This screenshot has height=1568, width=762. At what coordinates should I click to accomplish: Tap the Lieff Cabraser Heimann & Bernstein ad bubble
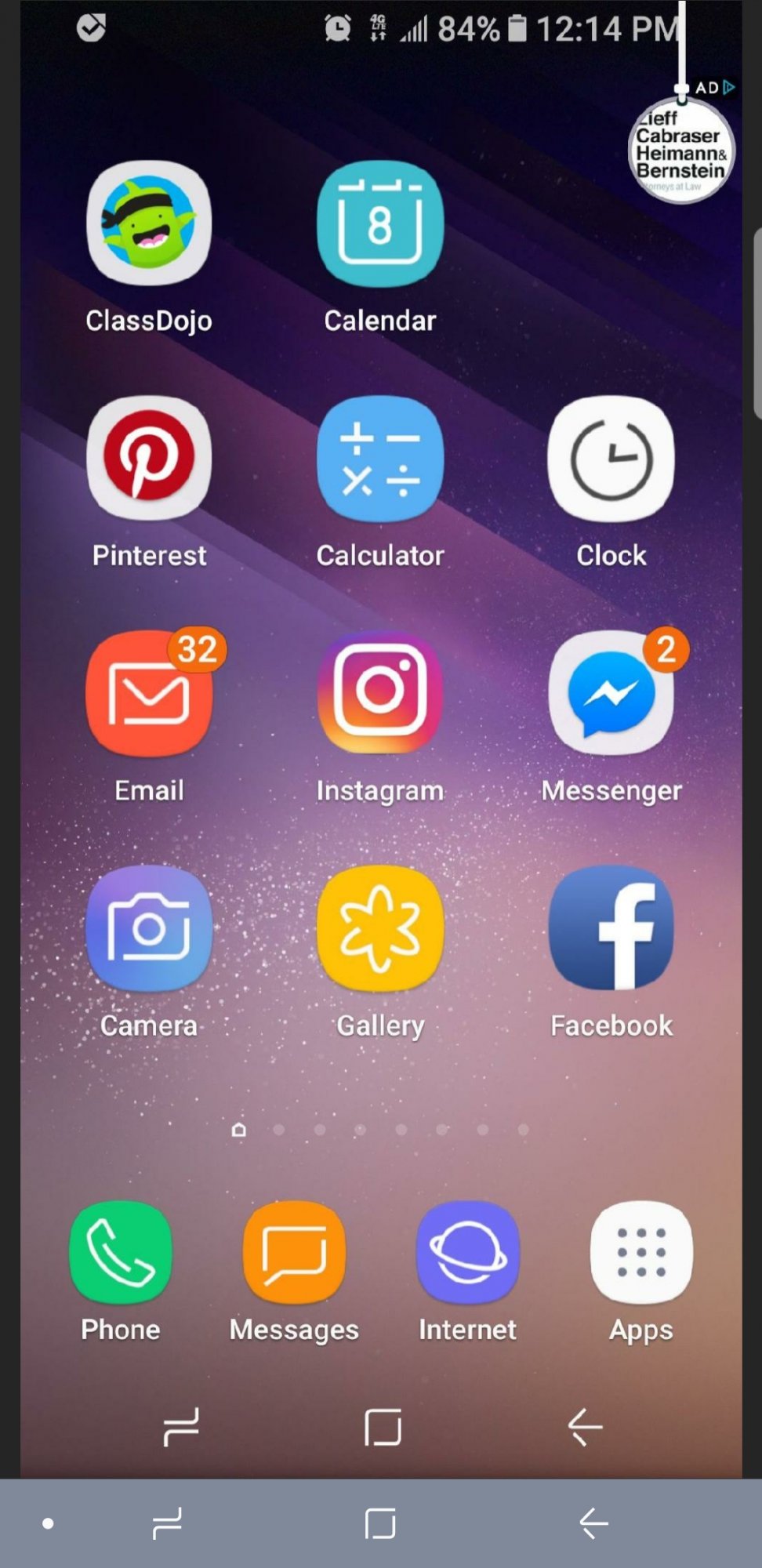coord(681,151)
